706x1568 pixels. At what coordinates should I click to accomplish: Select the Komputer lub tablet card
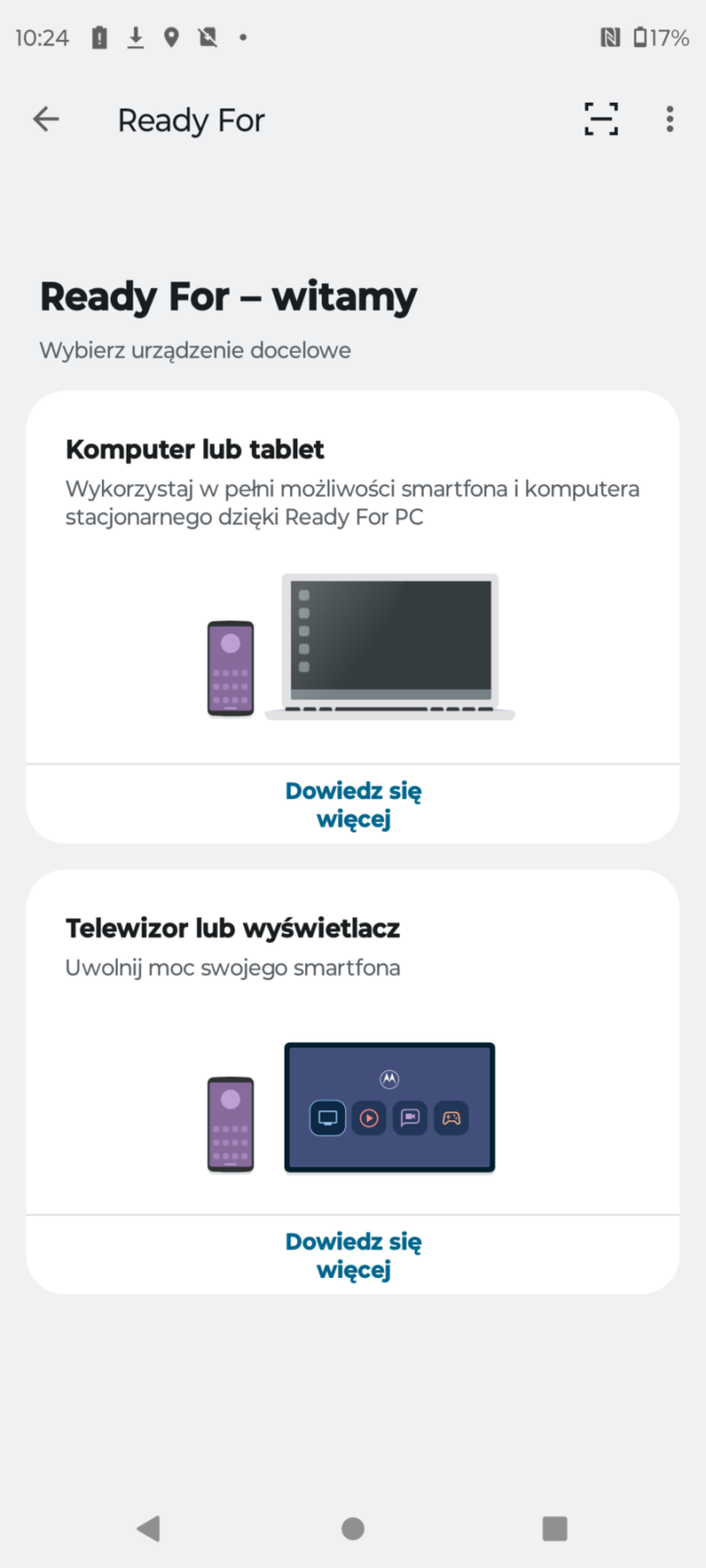click(x=353, y=578)
